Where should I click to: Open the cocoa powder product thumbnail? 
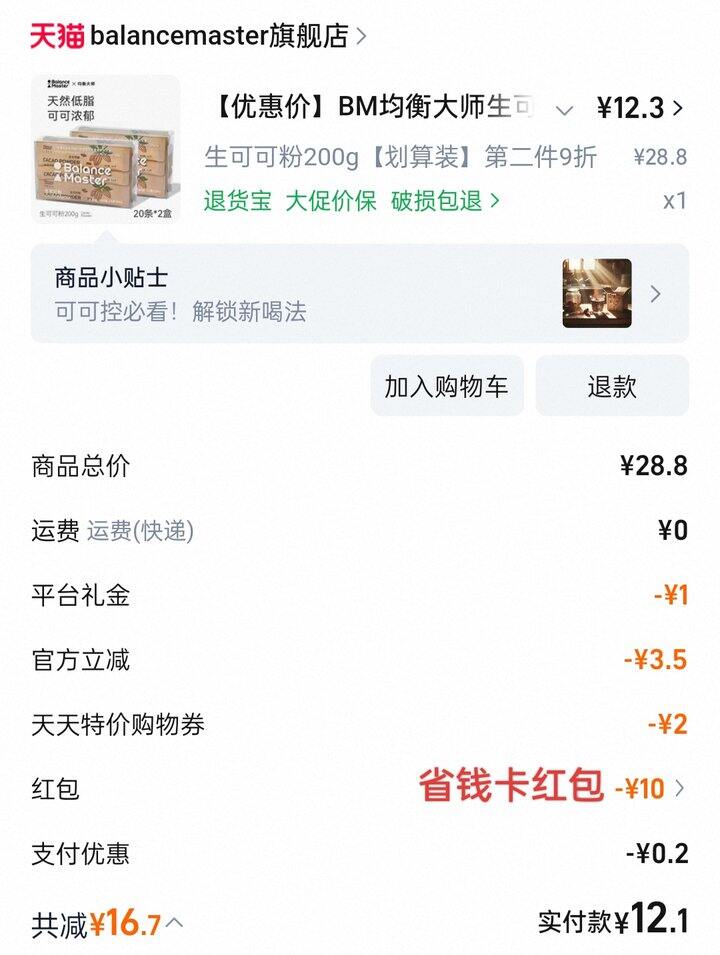coord(106,150)
